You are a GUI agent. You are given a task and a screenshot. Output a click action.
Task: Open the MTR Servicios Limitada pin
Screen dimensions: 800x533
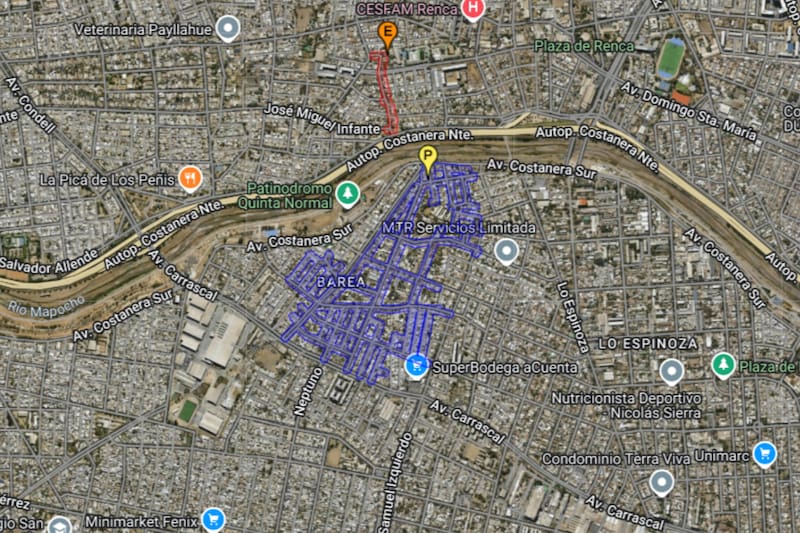(506, 251)
